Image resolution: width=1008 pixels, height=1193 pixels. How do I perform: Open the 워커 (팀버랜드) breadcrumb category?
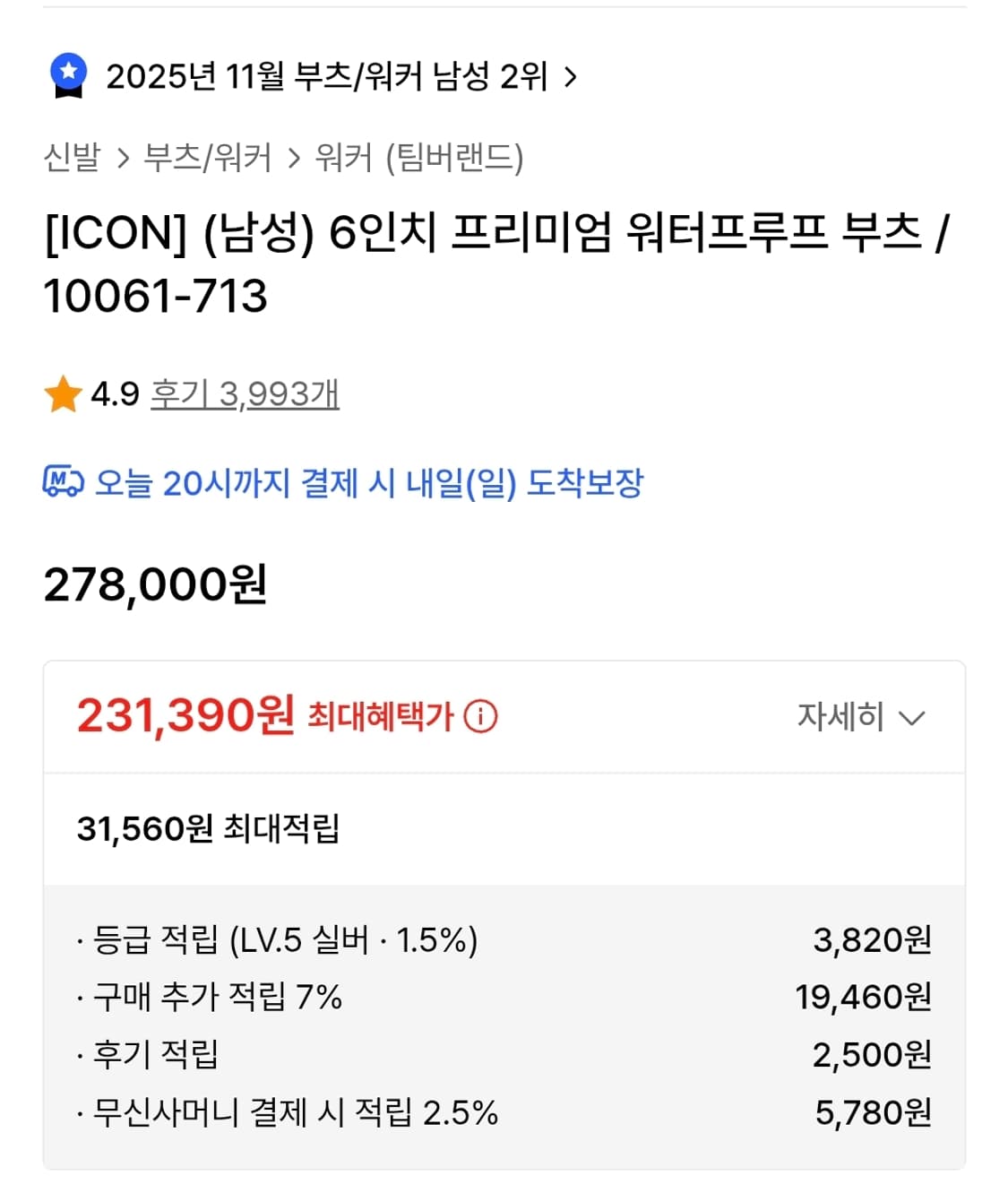pyautogui.click(x=419, y=158)
